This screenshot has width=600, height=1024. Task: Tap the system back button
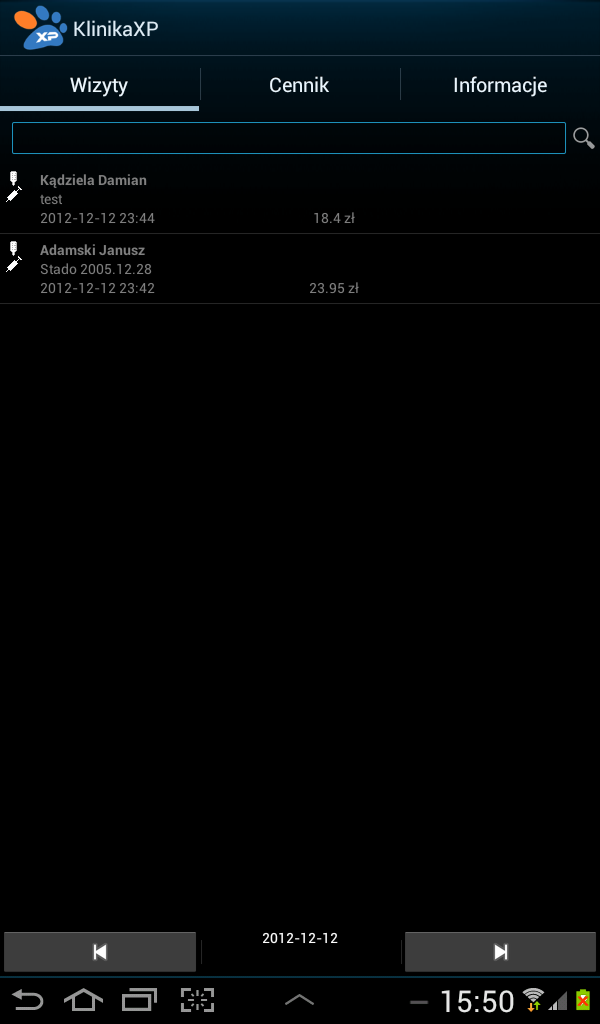[27, 1000]
